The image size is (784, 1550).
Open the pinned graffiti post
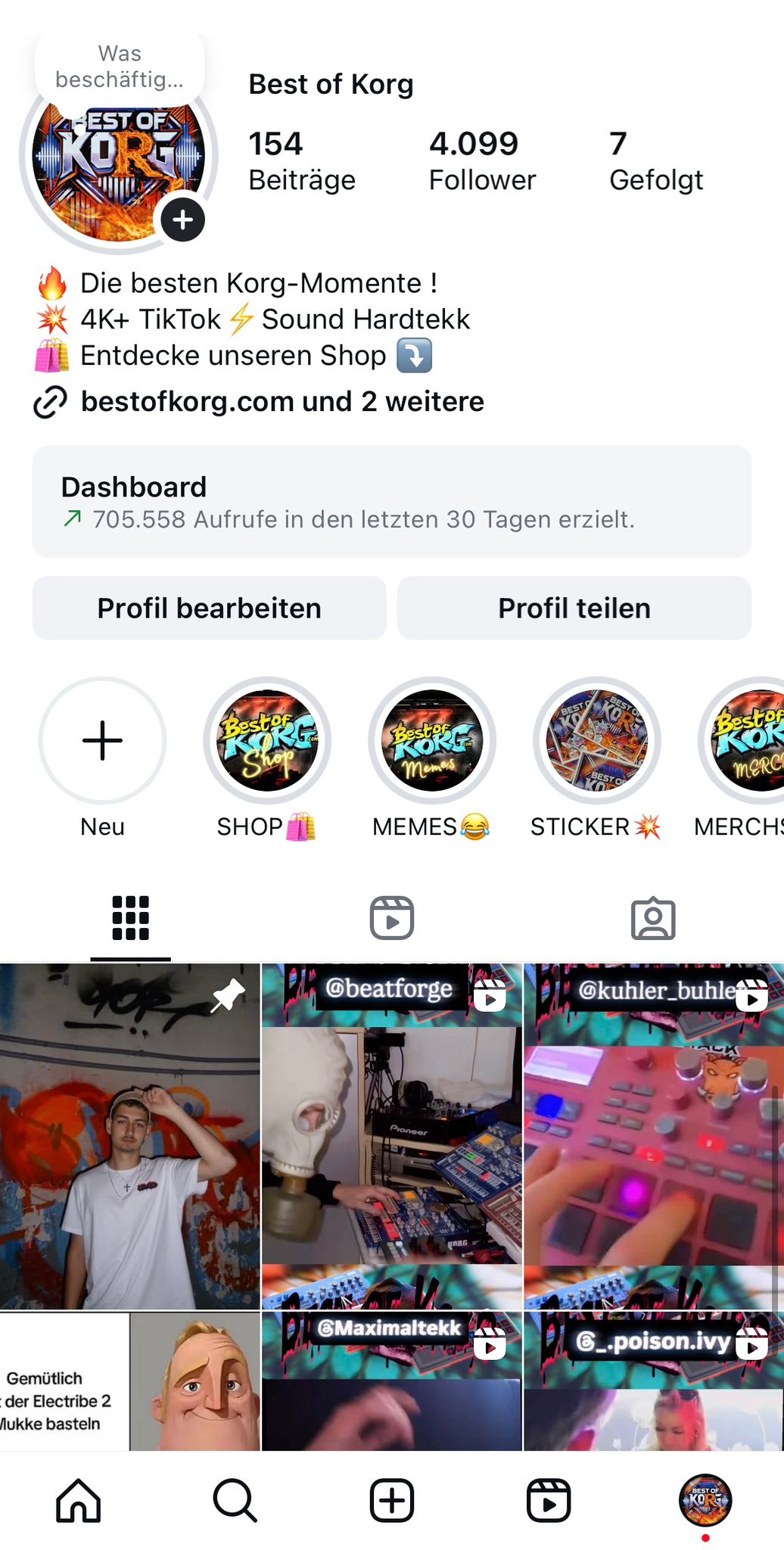129,1135
